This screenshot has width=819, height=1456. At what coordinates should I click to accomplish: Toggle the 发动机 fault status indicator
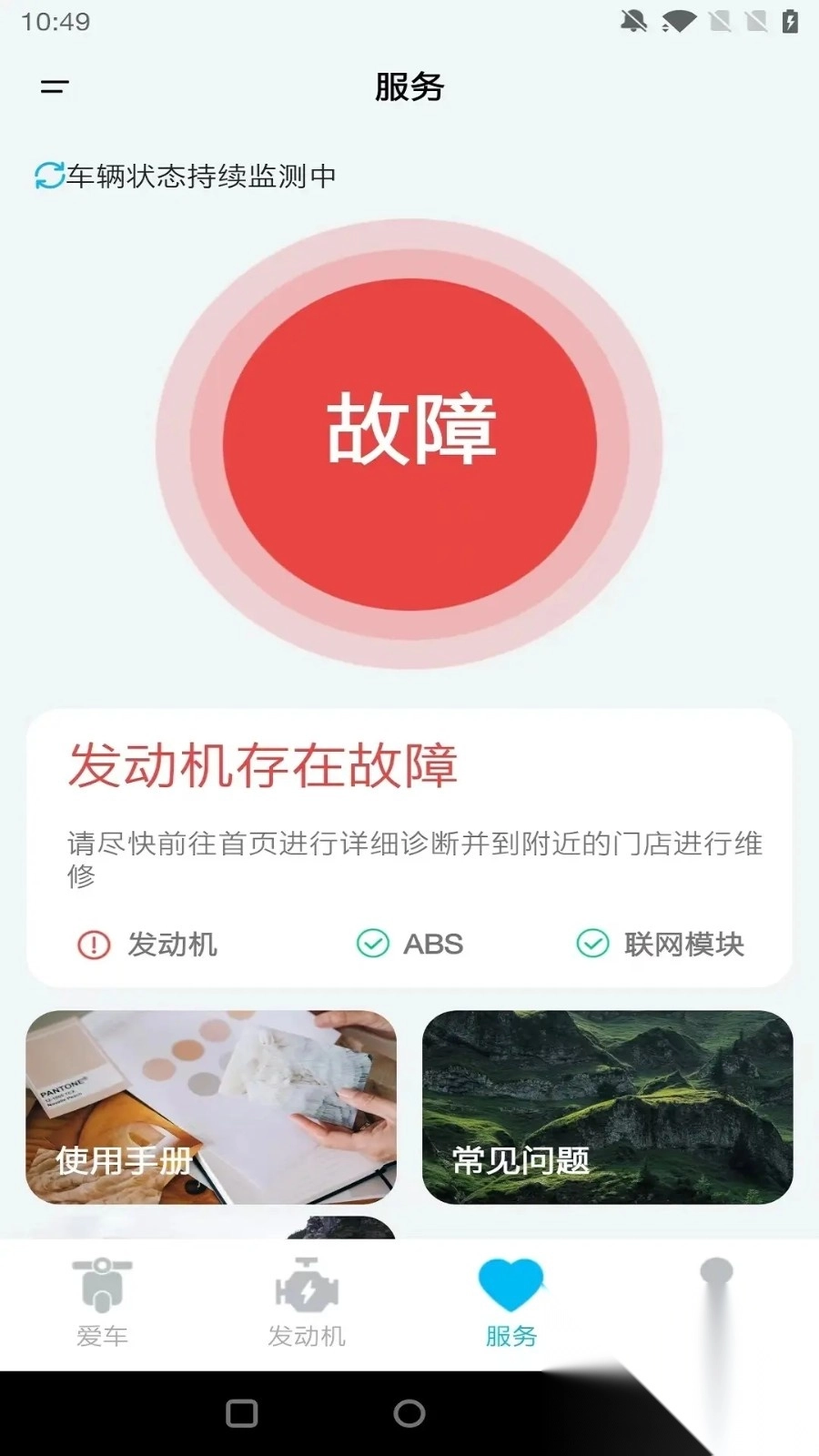(92, 944)
